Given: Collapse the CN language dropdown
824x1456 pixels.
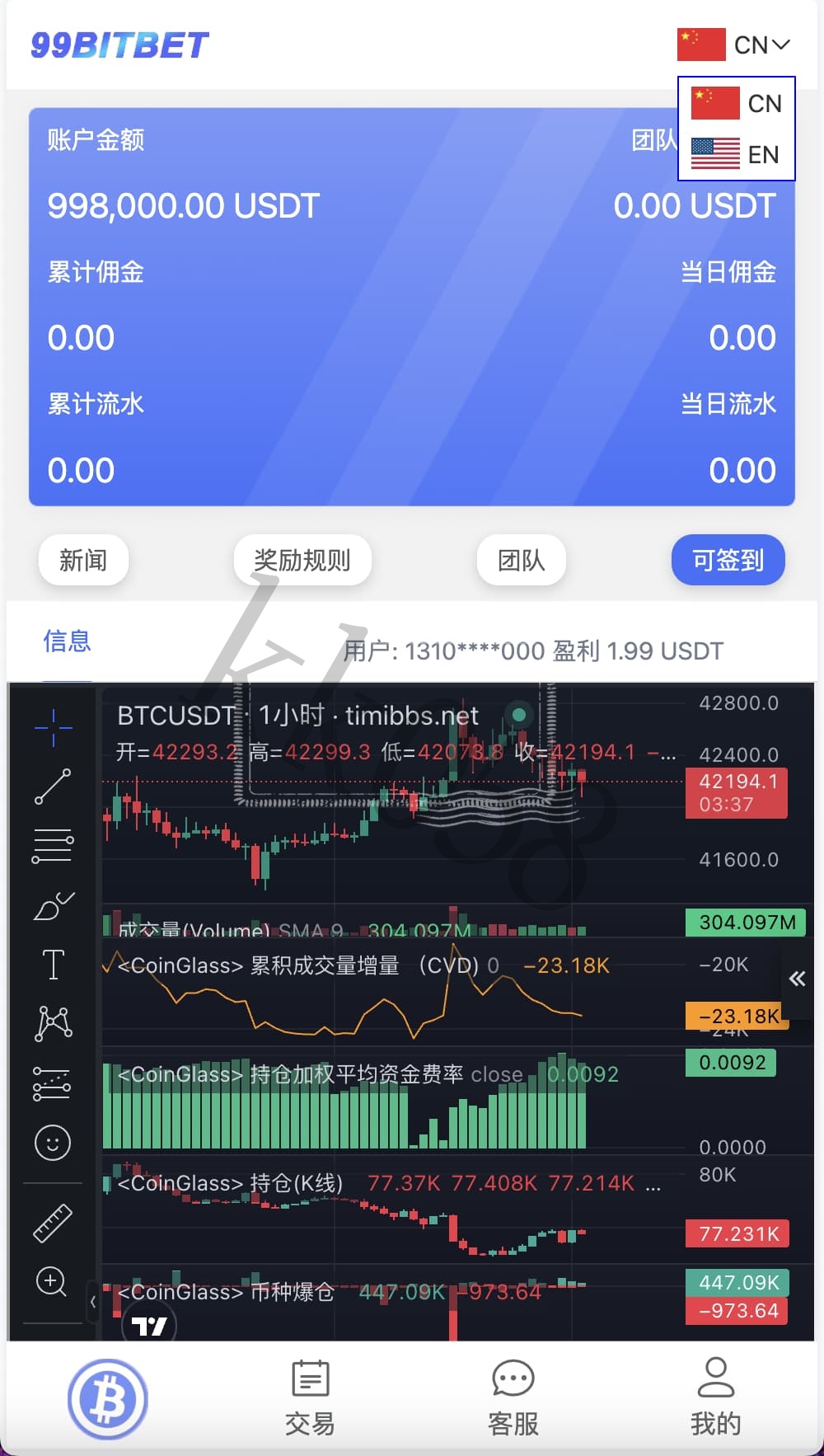Looking at the screenshot, I should [x=734, y=45].
